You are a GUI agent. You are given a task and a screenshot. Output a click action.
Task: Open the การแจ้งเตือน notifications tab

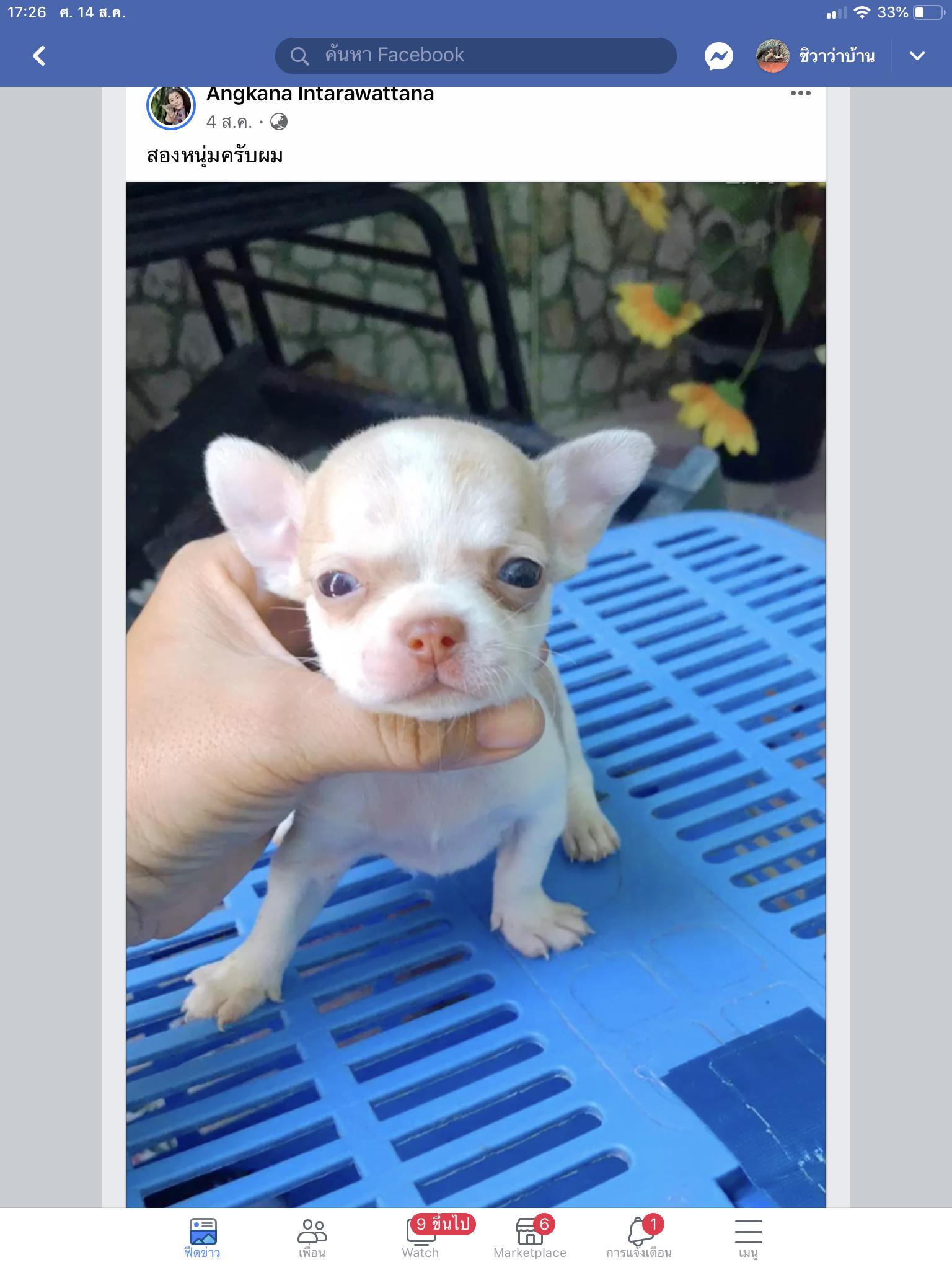tap(639, 1238)
